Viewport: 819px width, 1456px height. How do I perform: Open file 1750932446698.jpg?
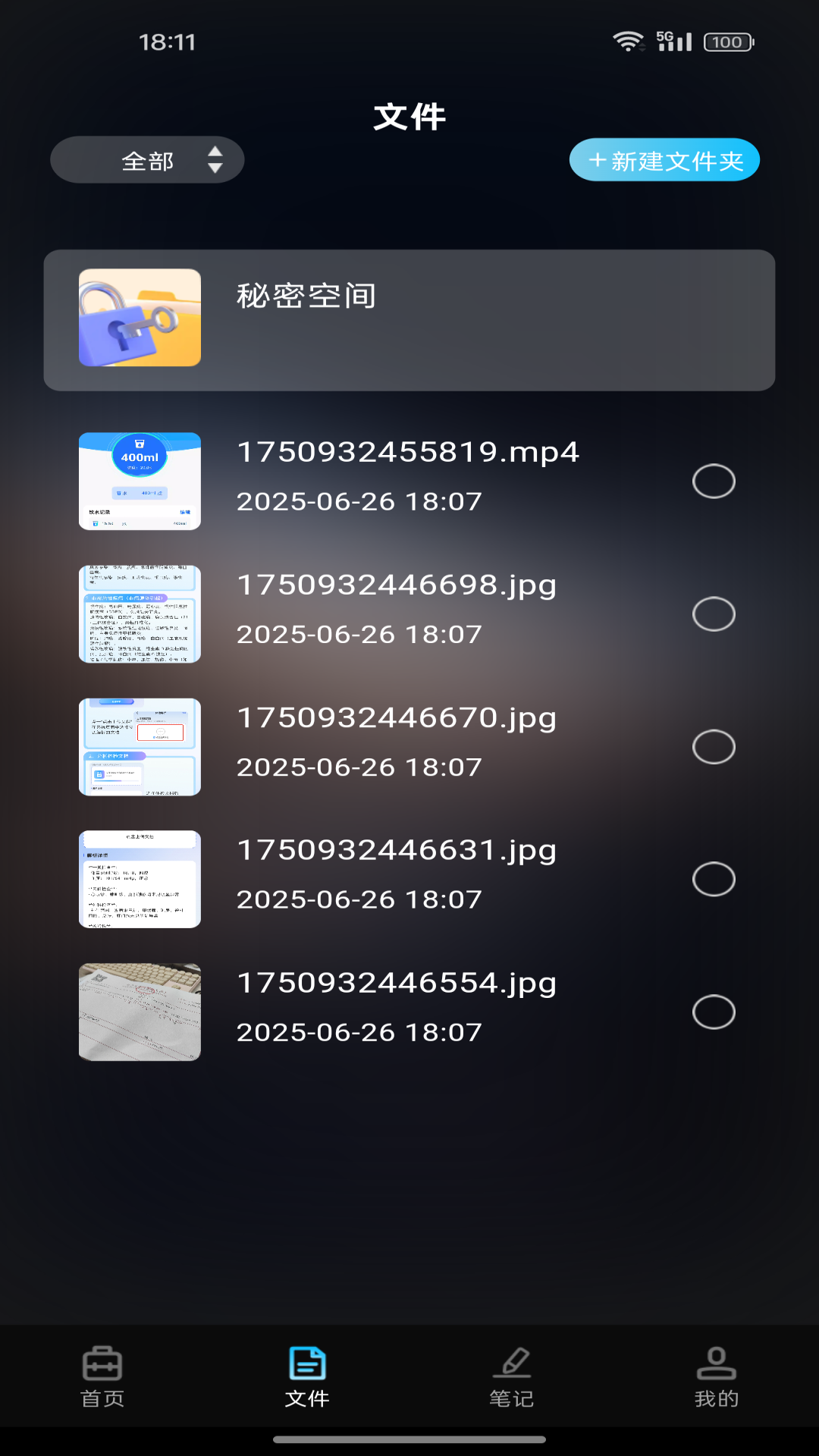click(x=396, y=585)
